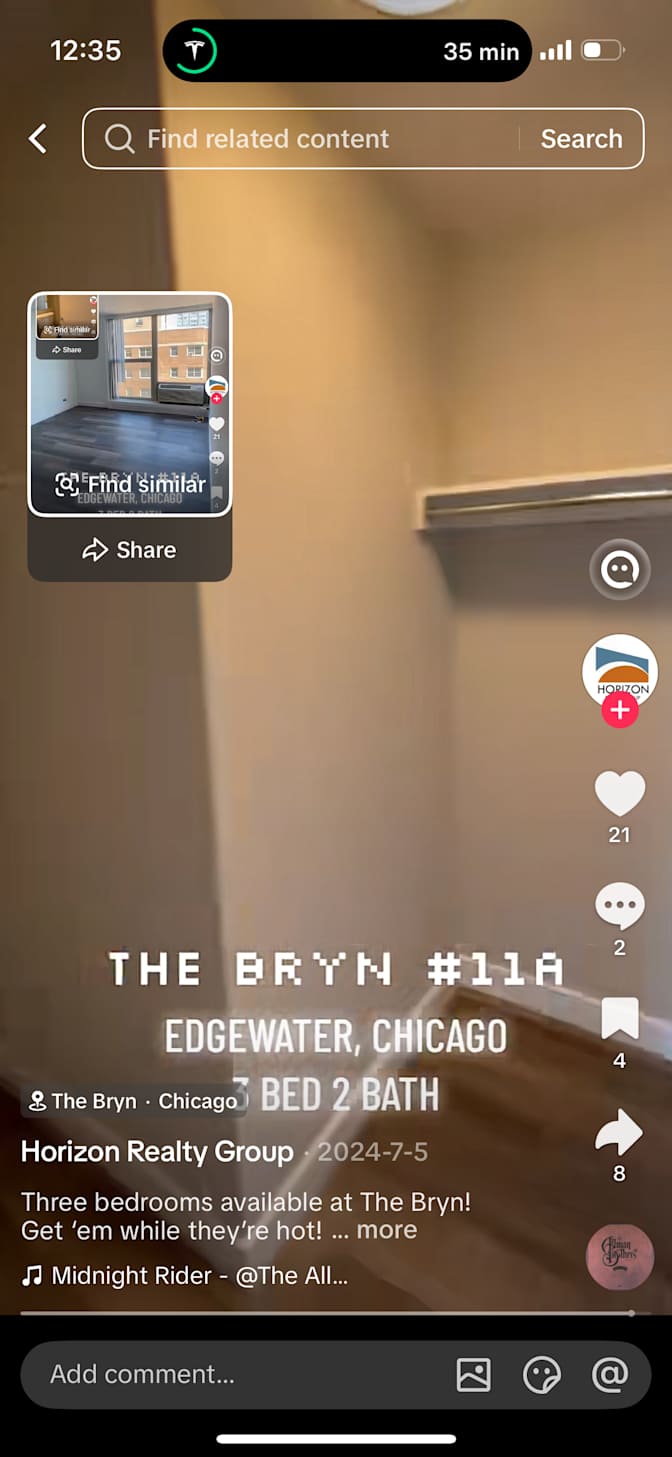The image size is (672, 1457).
Task: Open the spinning sound disc
Action: pos(620,1256)
